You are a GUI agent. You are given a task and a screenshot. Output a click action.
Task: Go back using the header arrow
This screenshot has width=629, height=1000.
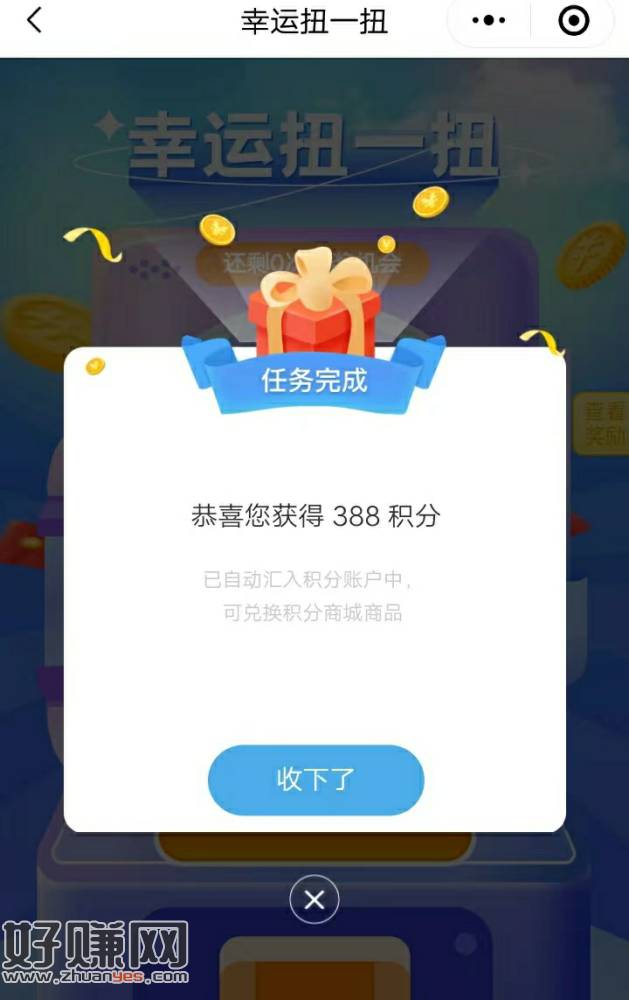[x=35, y=21]
